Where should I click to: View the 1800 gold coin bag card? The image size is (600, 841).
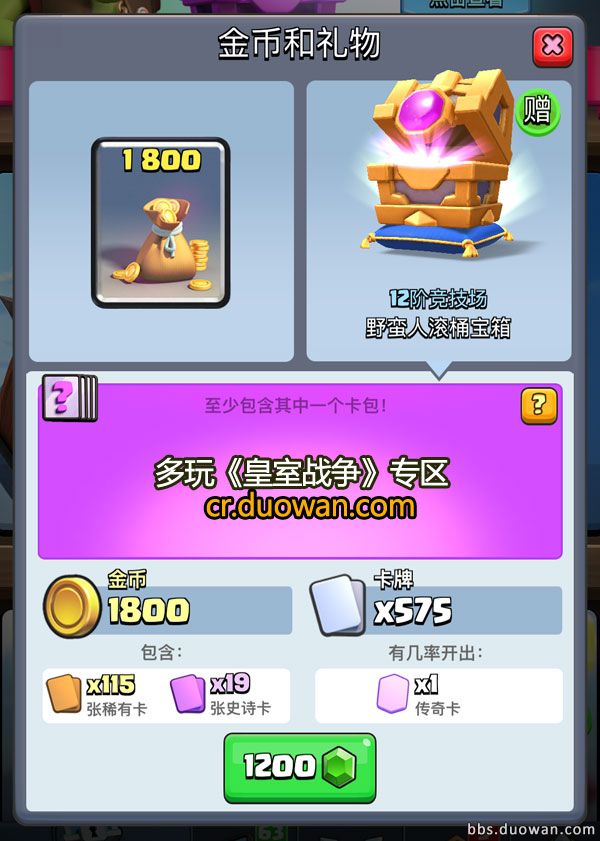pos(160,222)
